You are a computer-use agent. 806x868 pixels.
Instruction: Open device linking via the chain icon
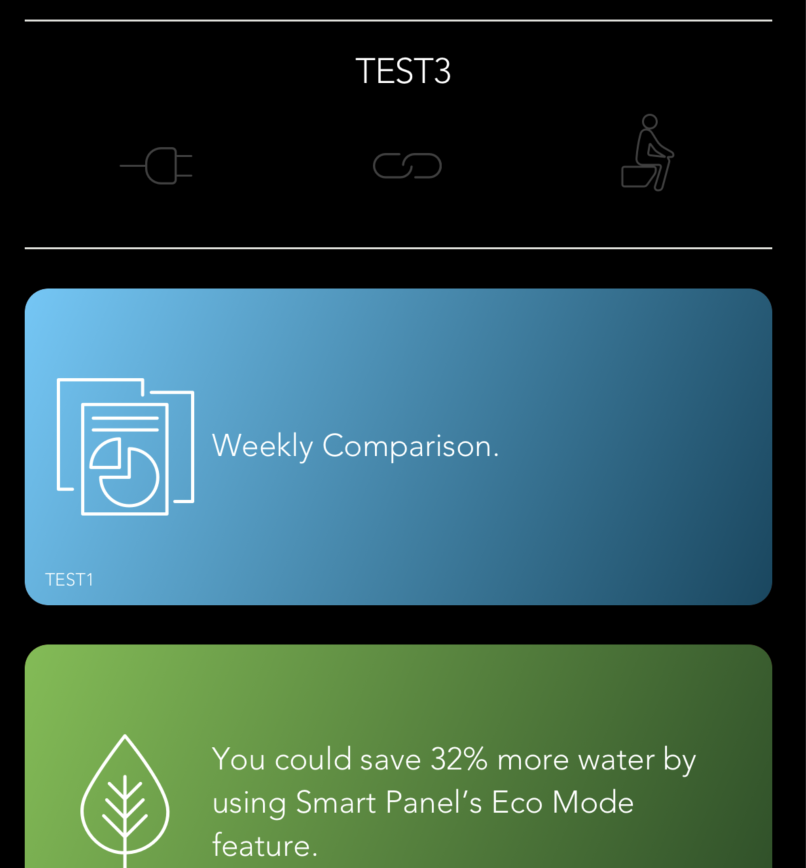click(x=406, y=164)
